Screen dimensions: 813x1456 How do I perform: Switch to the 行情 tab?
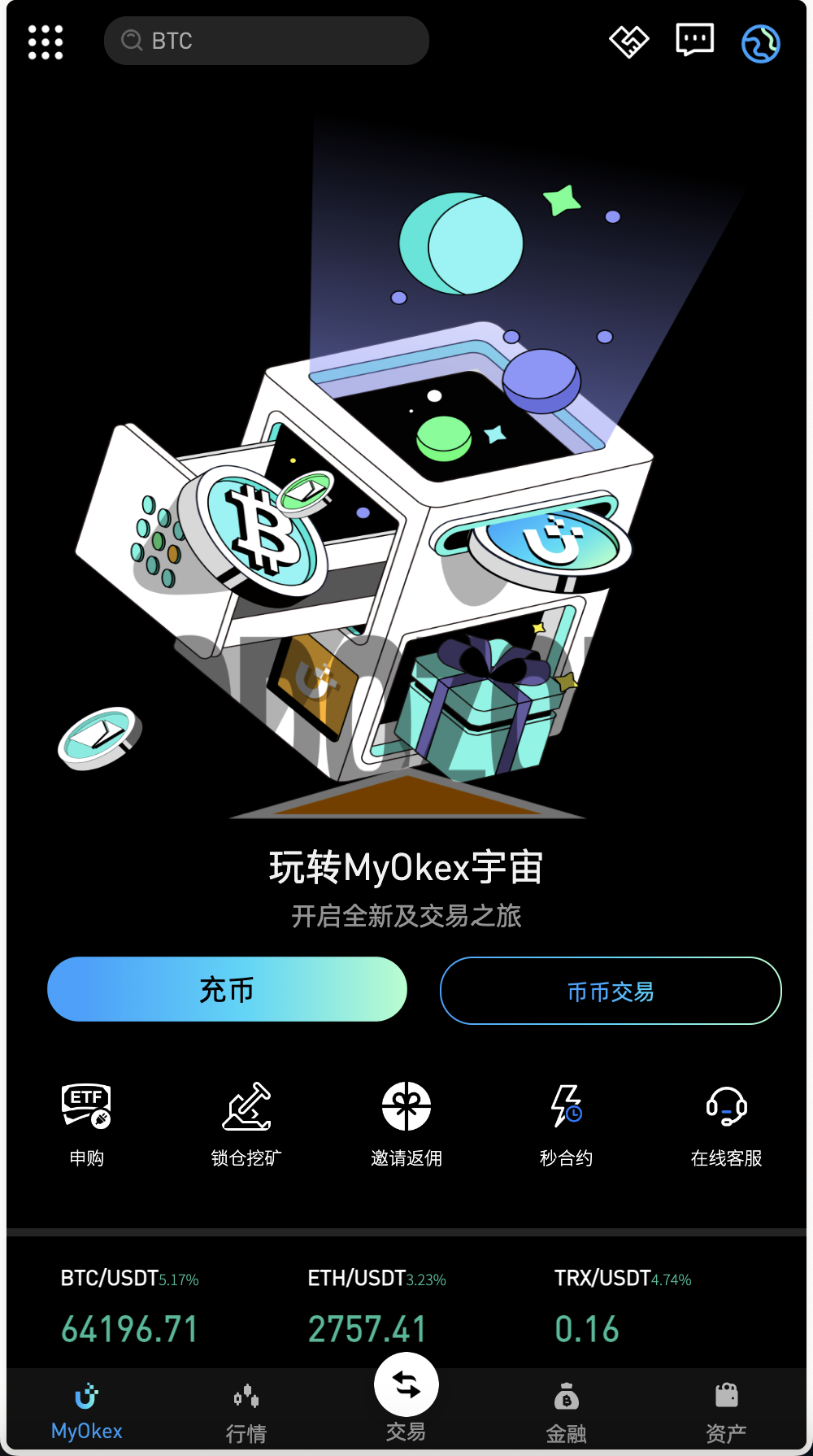(x=246, y=1413)
